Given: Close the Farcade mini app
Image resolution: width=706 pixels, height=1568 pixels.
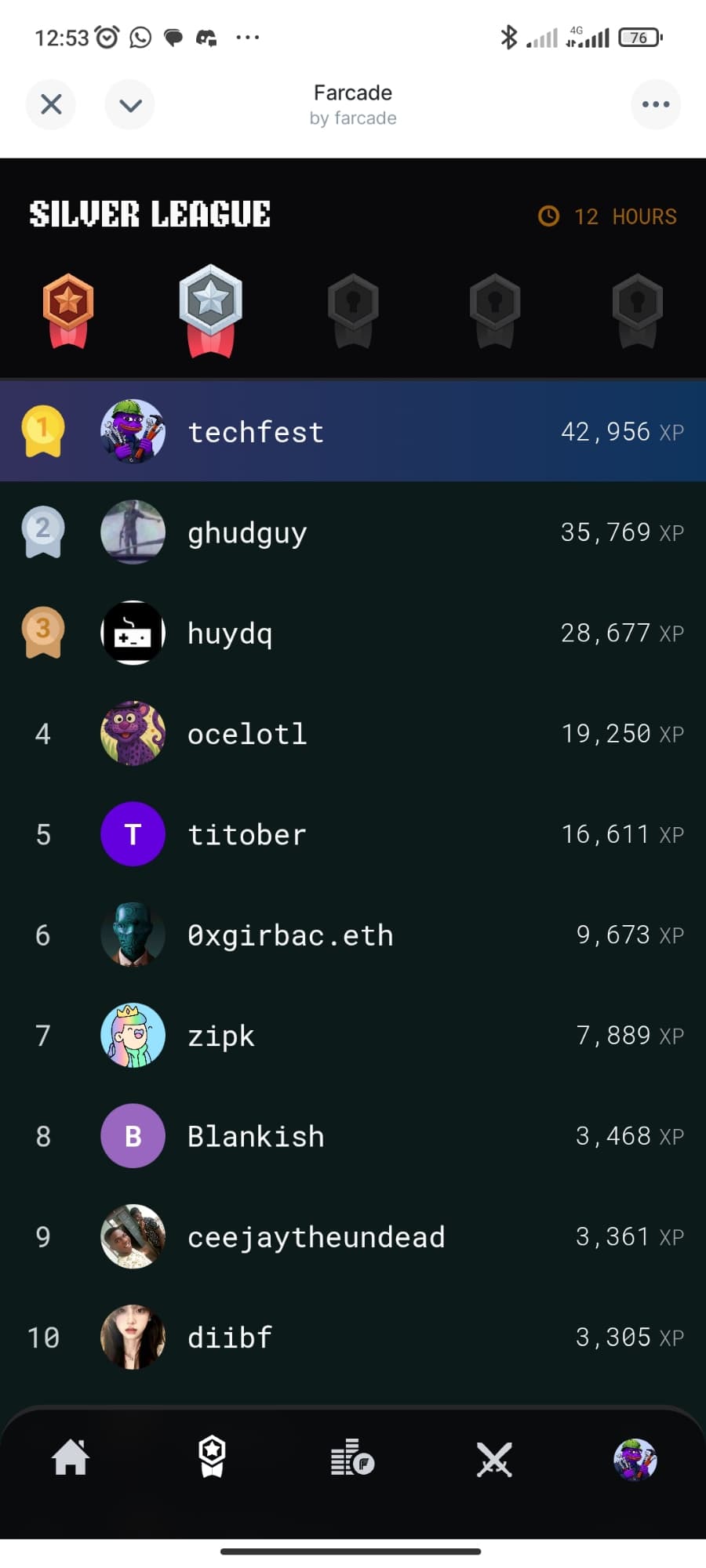Looking at the screenshot, I should [51, 104].
